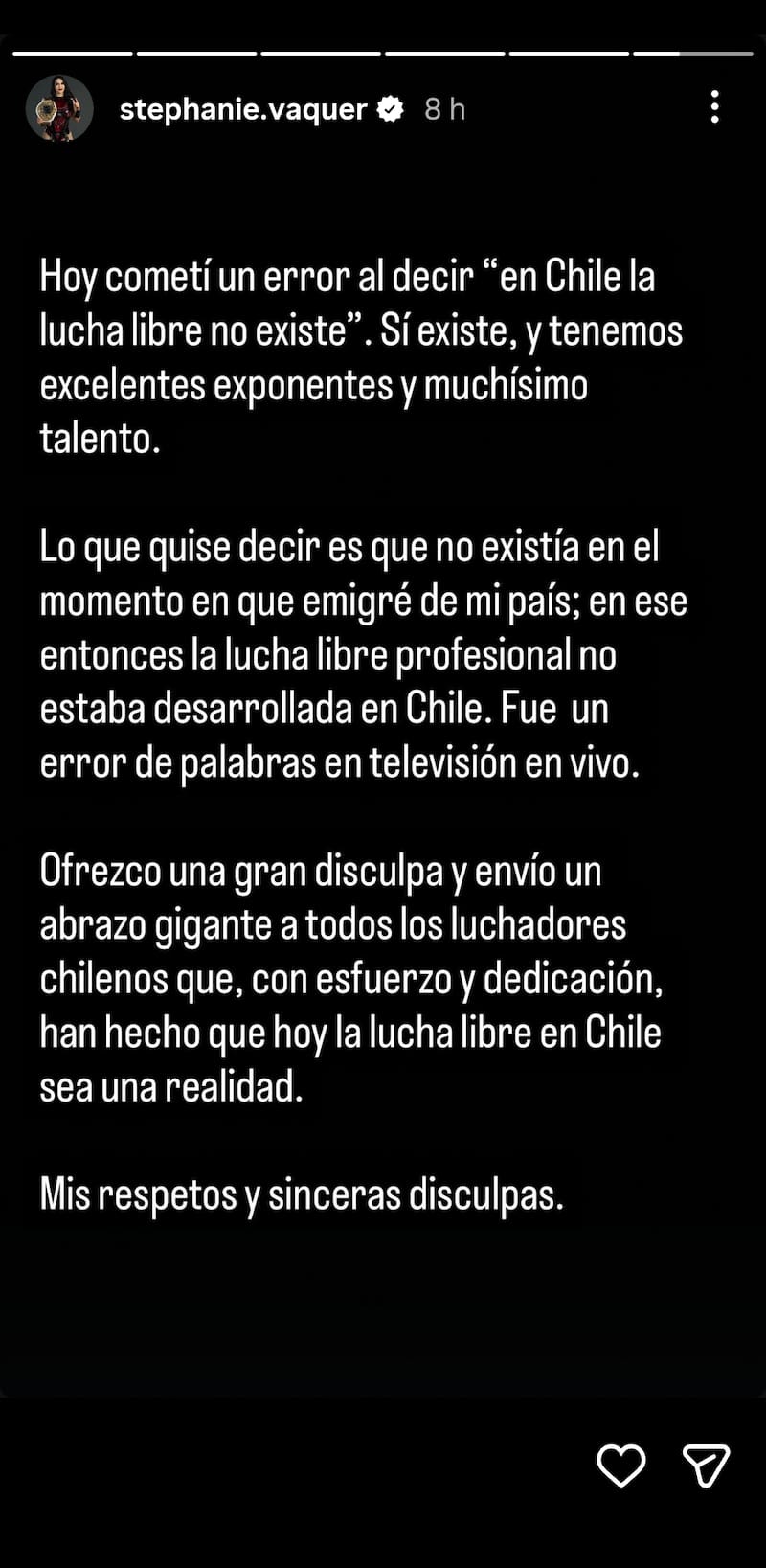Open the three-dot story options menu
The height and width of the screenshot is (1568, 766).
pyautogui.click(x=714, y=107)
